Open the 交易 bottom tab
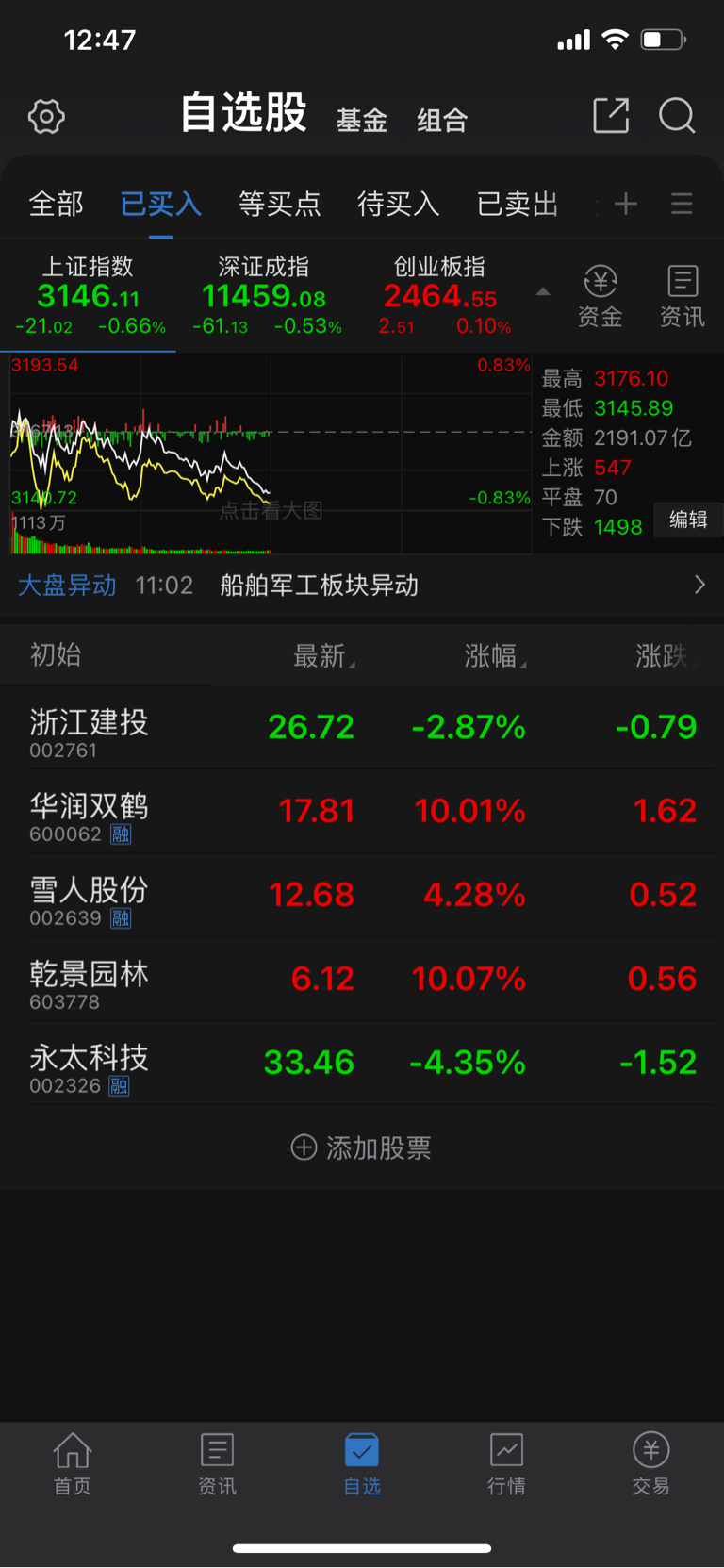The width and height of the screenshot is (724, 1568). [x=650, y=1463]
